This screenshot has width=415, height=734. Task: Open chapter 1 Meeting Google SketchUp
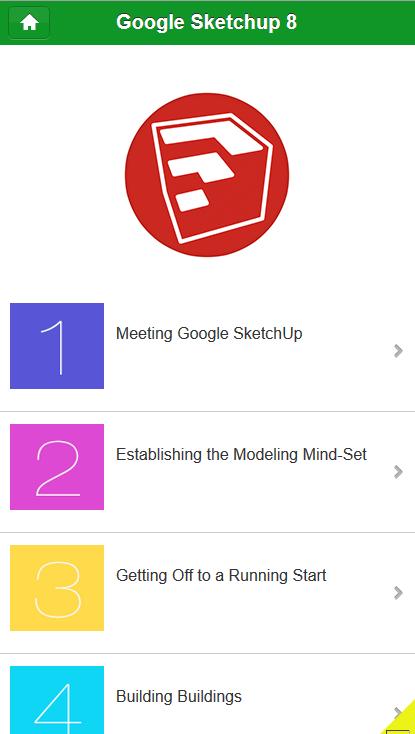207,351
